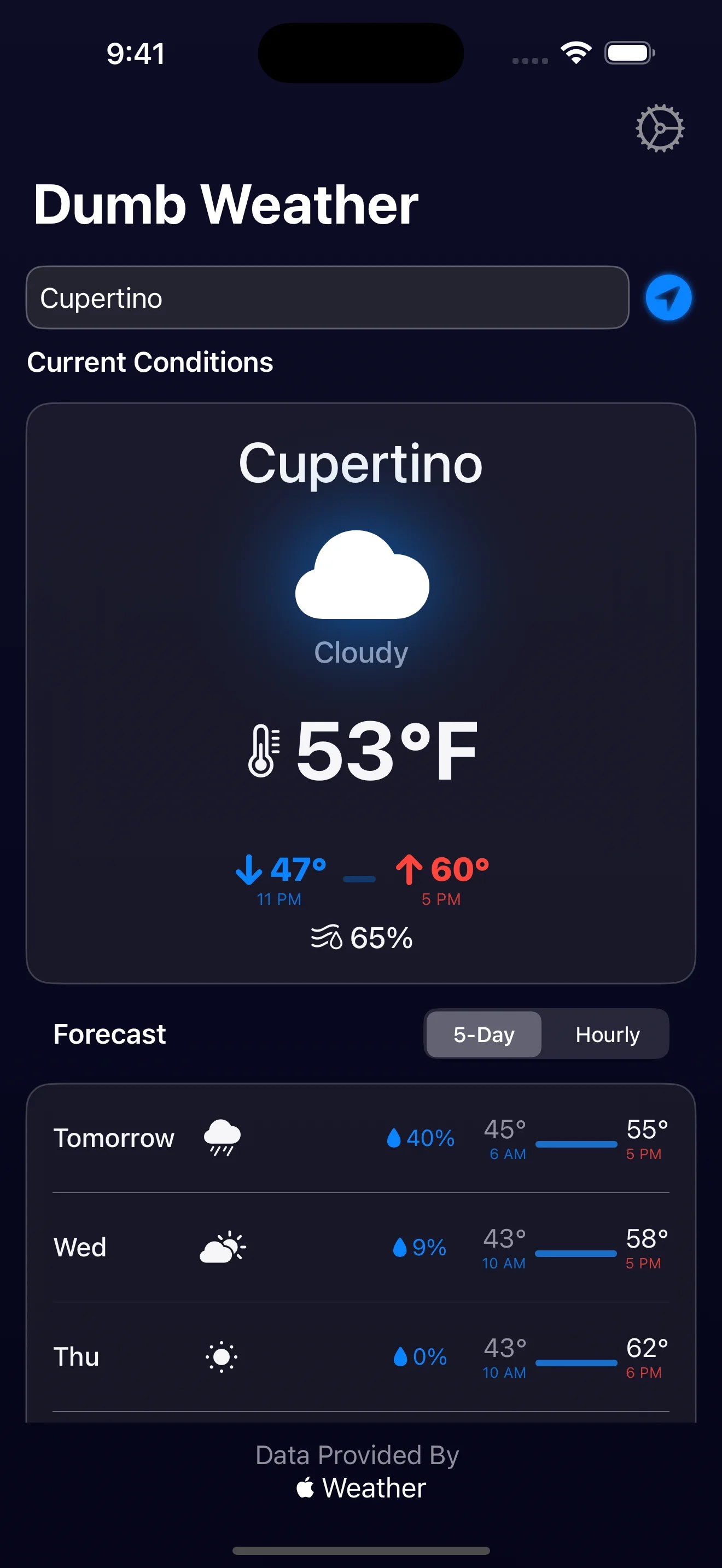Select the 5-Day forecast segment
The image size is (722, 1568).
(484, 1034)
